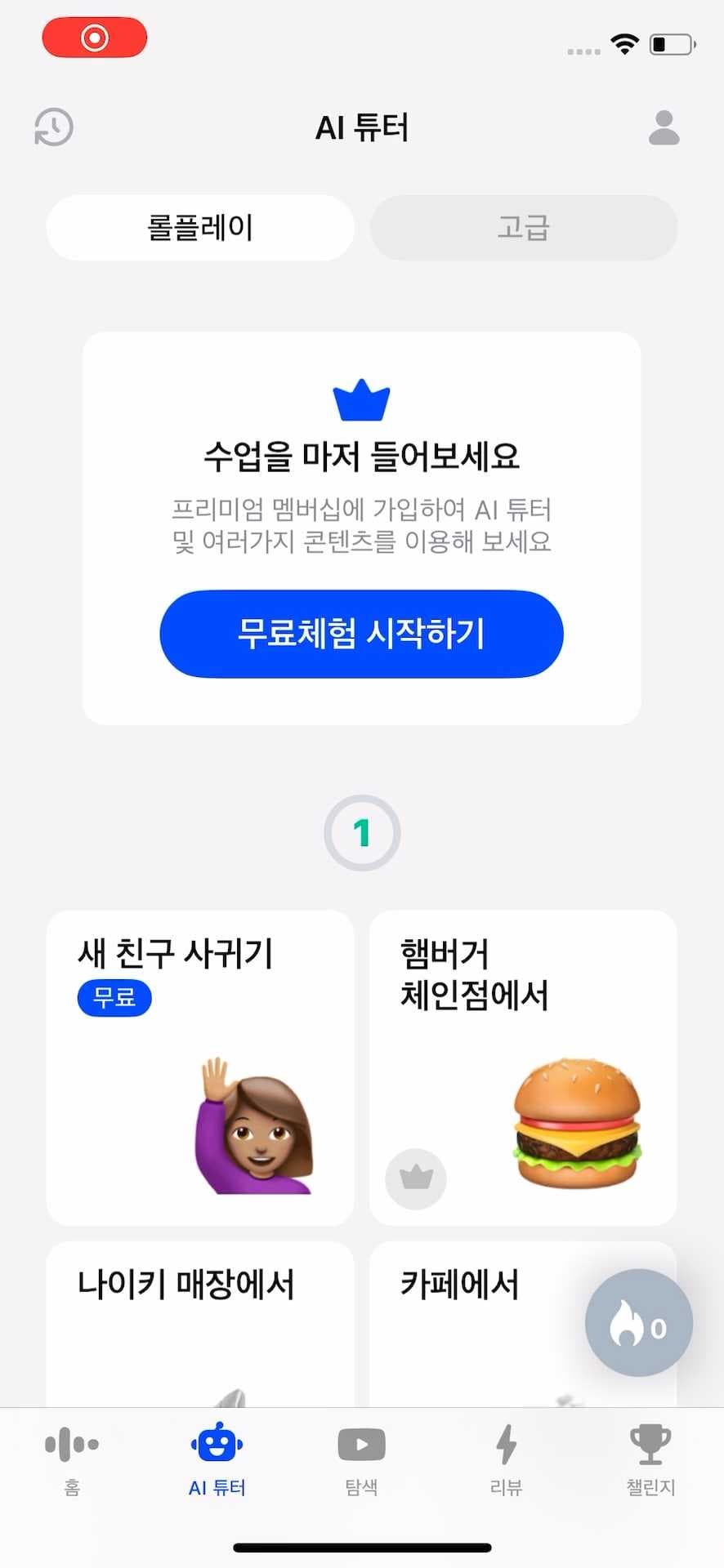The height and width of the screenshot is (1568, 724).
Task: Tap the 무료 badge on the friend lesson
Action: click(x=114, y=998)
